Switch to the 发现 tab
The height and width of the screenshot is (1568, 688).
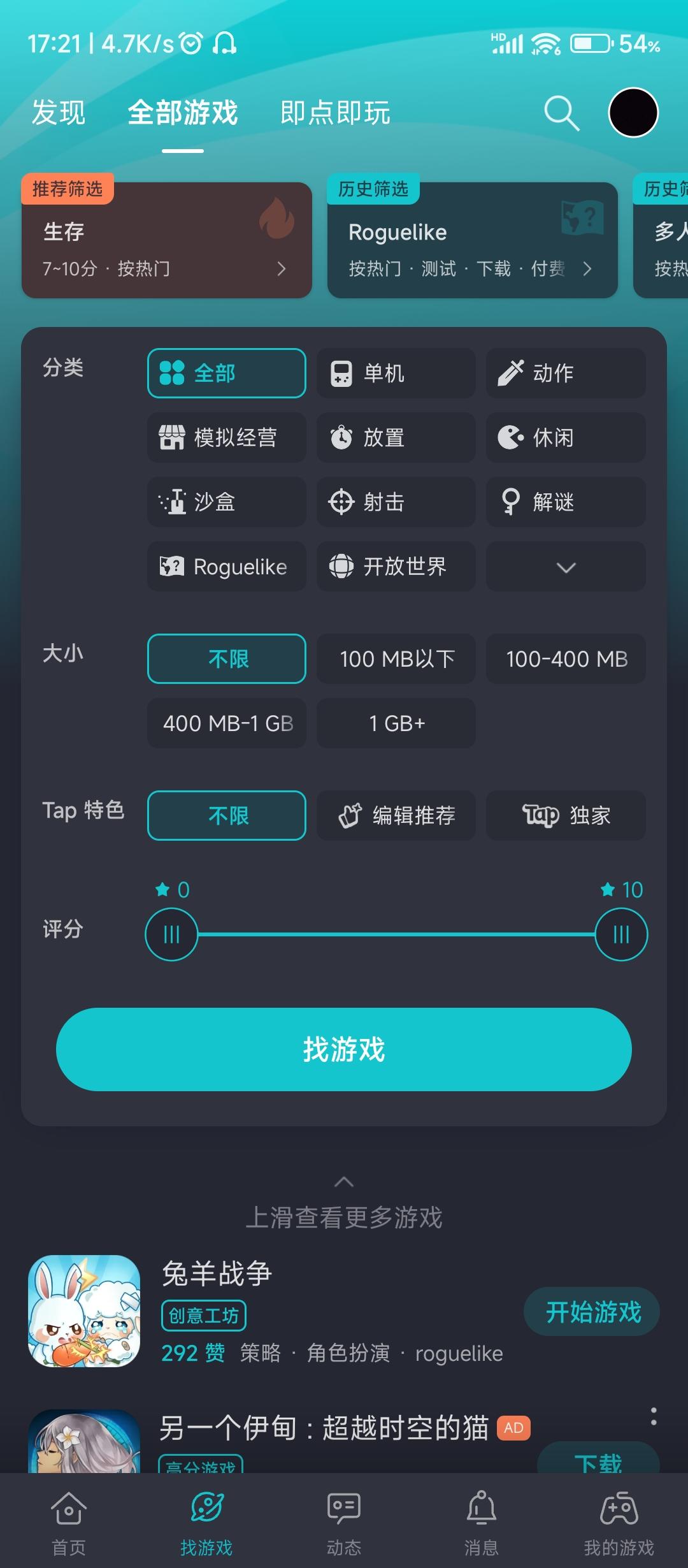tap(58, 112)
